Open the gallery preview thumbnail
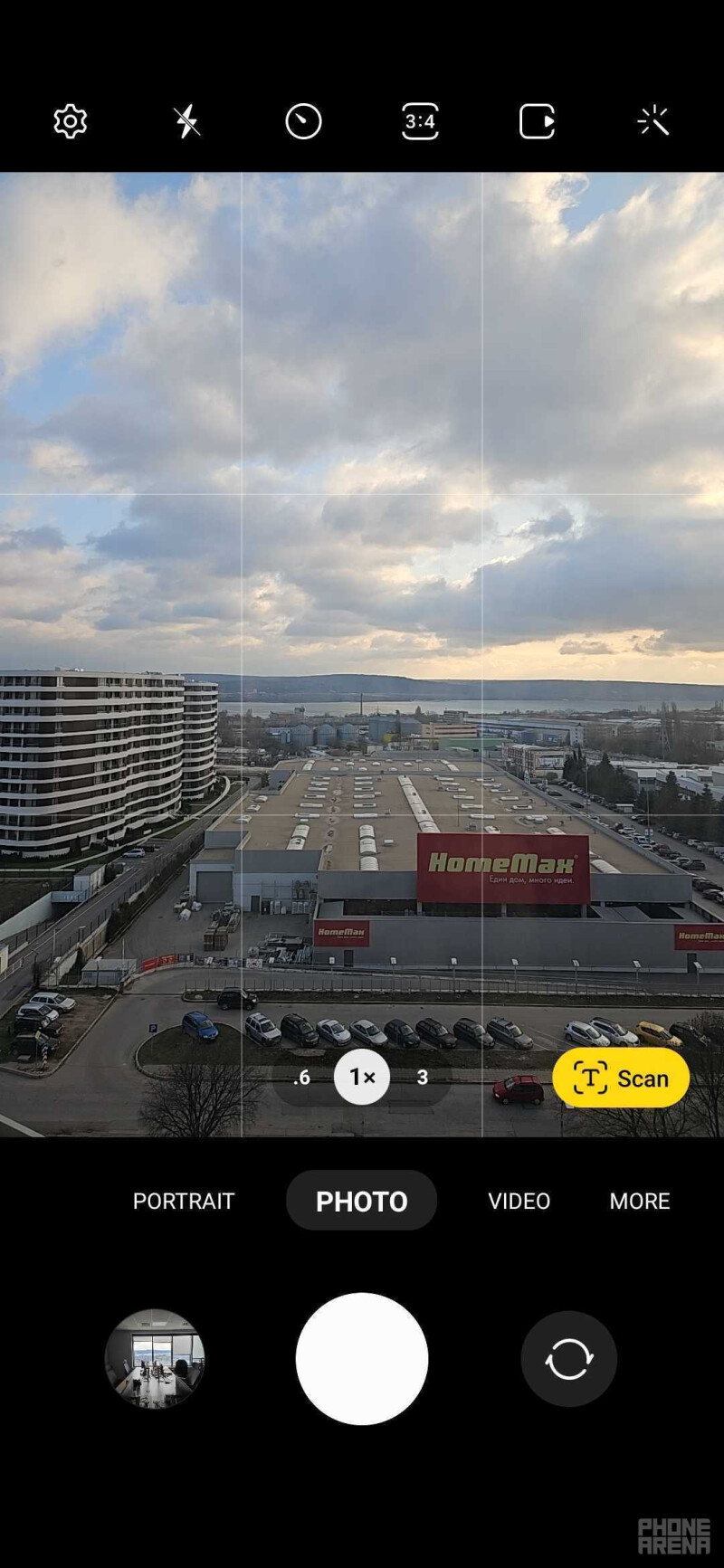This screenshot has height=1568, width=724. click(156, 1359)
